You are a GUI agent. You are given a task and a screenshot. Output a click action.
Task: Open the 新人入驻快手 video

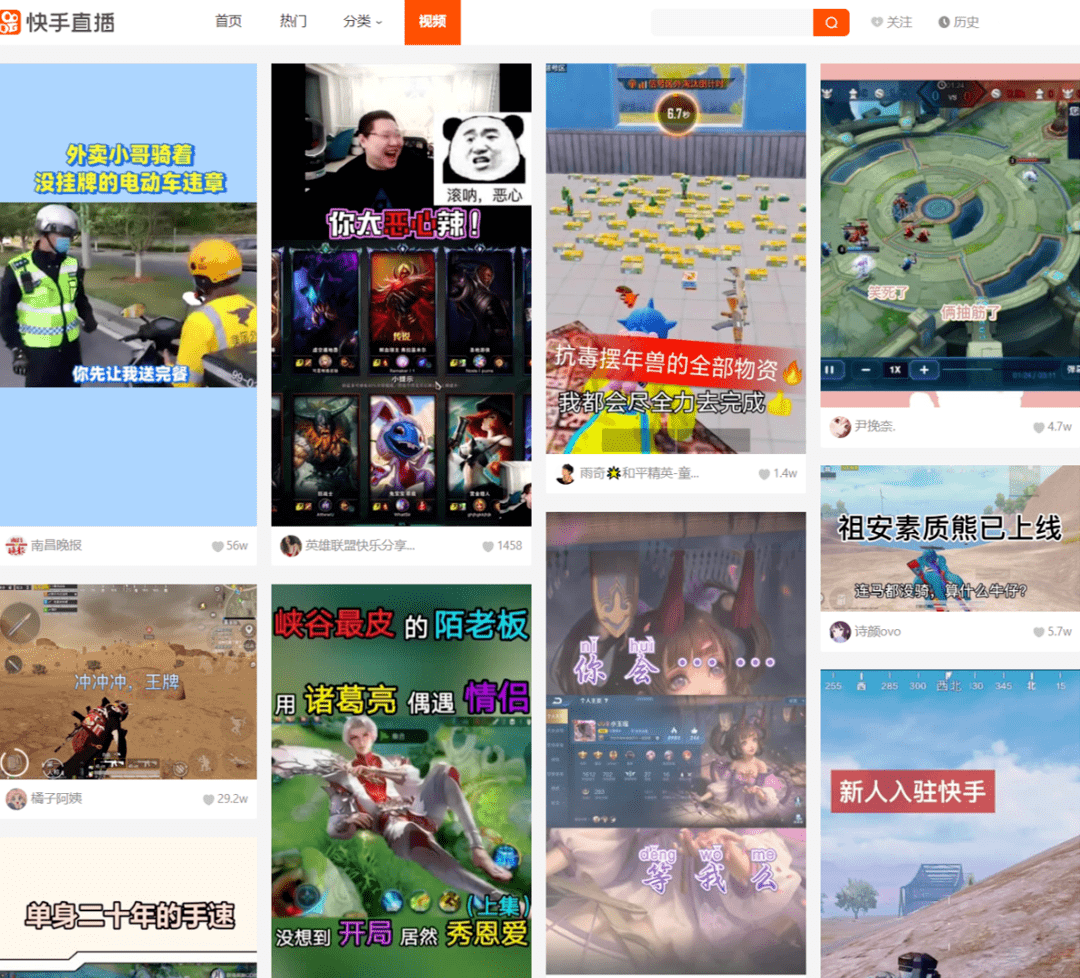coord(950,822)
